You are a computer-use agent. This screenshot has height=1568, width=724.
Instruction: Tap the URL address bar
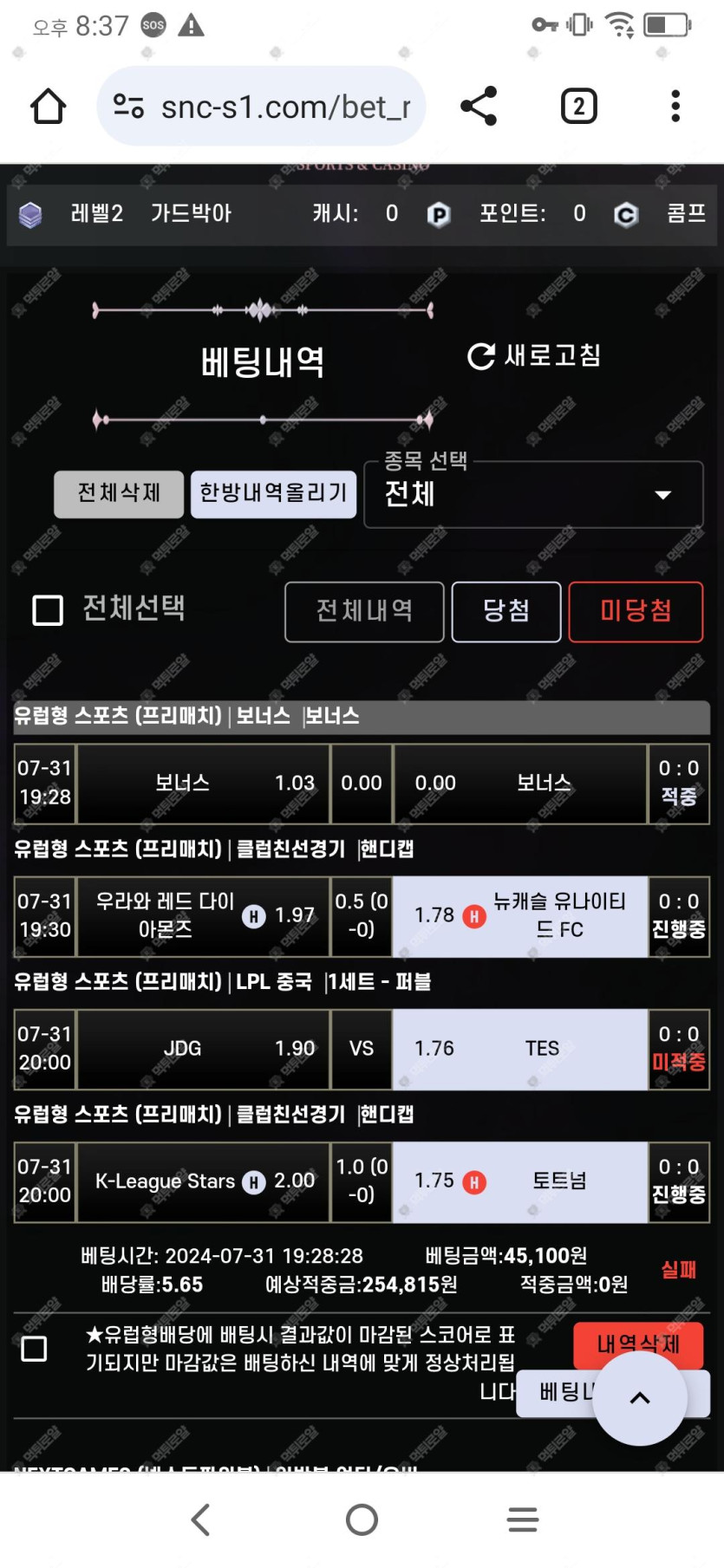(261, 107)
